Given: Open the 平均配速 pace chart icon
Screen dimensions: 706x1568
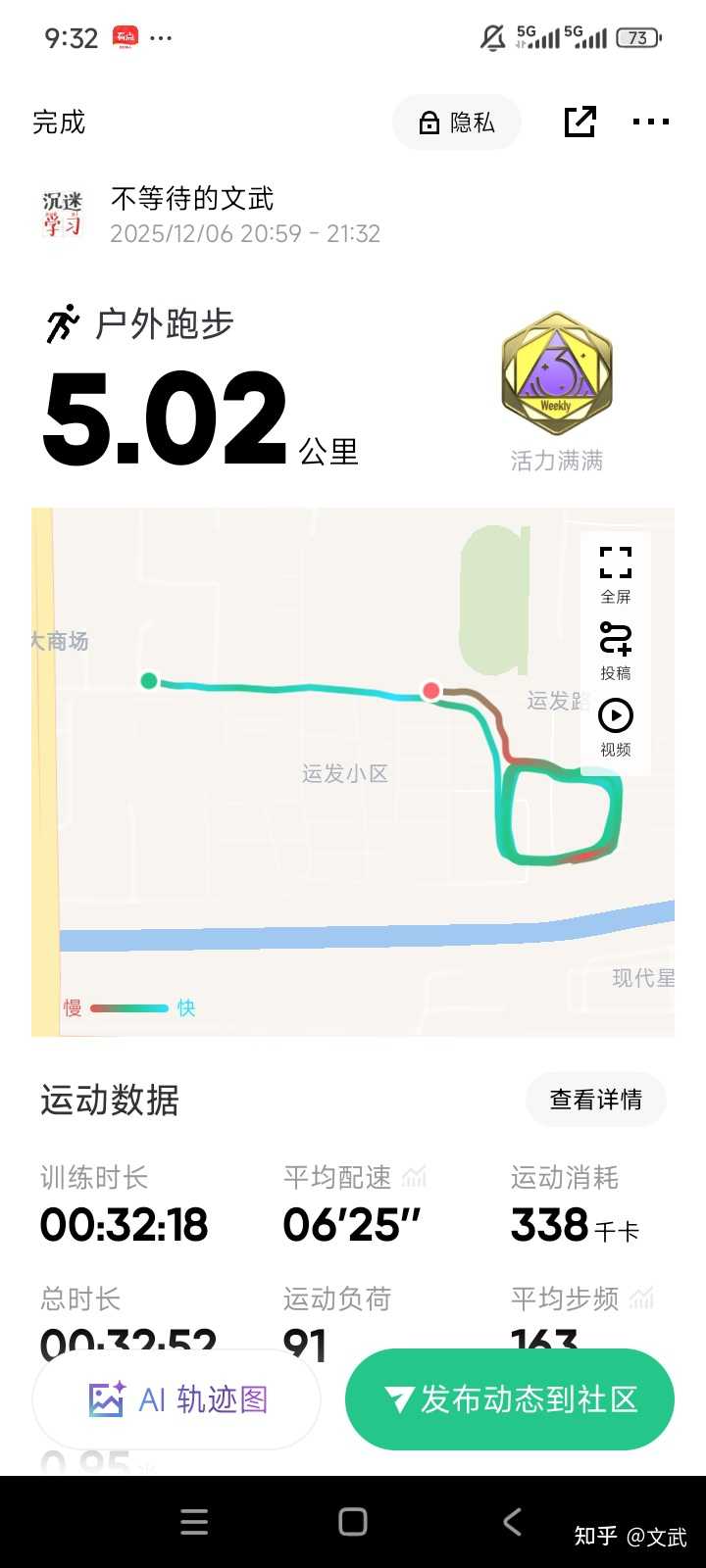Looking at the screenshot, I should point(414,1176).
